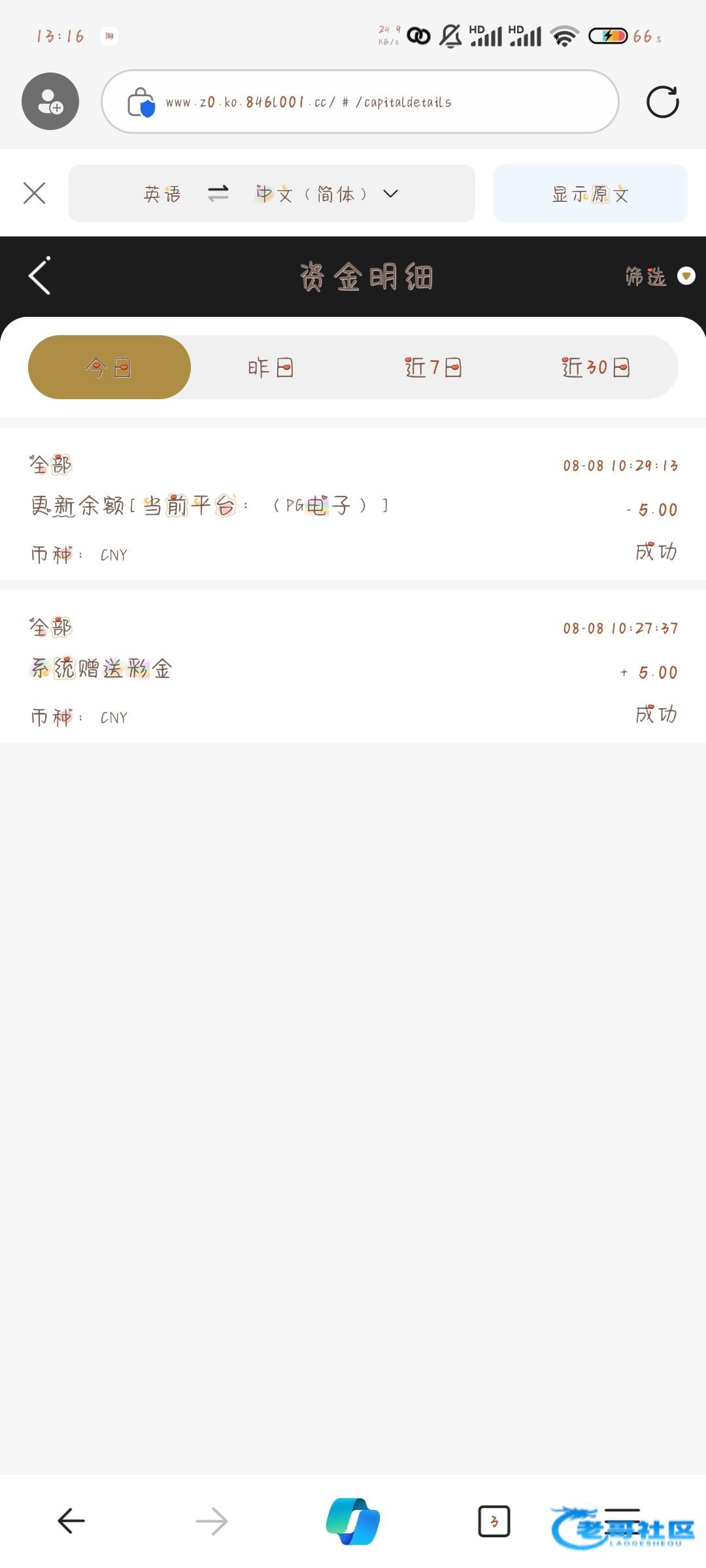Show records for 近7日

pos(433,367)
